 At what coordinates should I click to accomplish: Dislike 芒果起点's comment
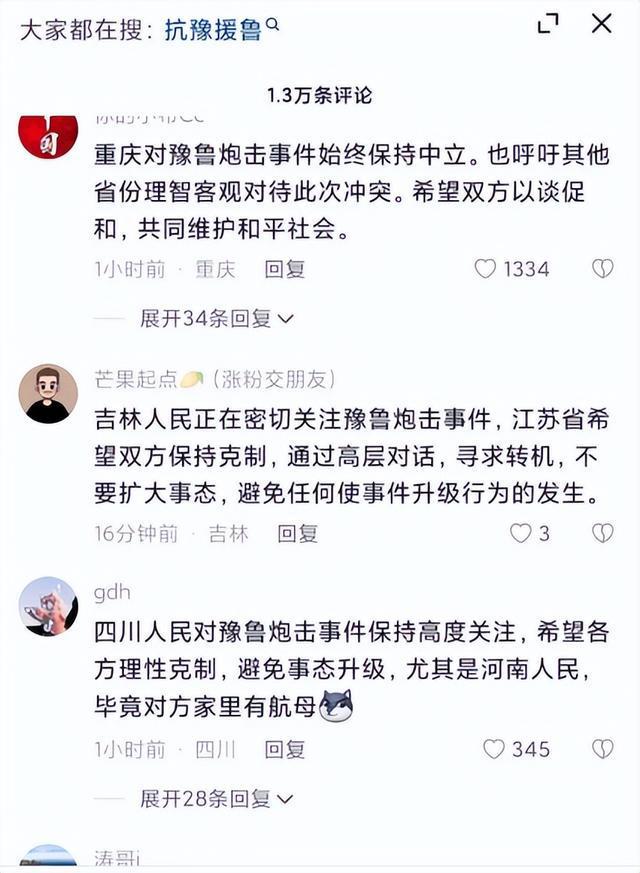[x=602, y=533]
